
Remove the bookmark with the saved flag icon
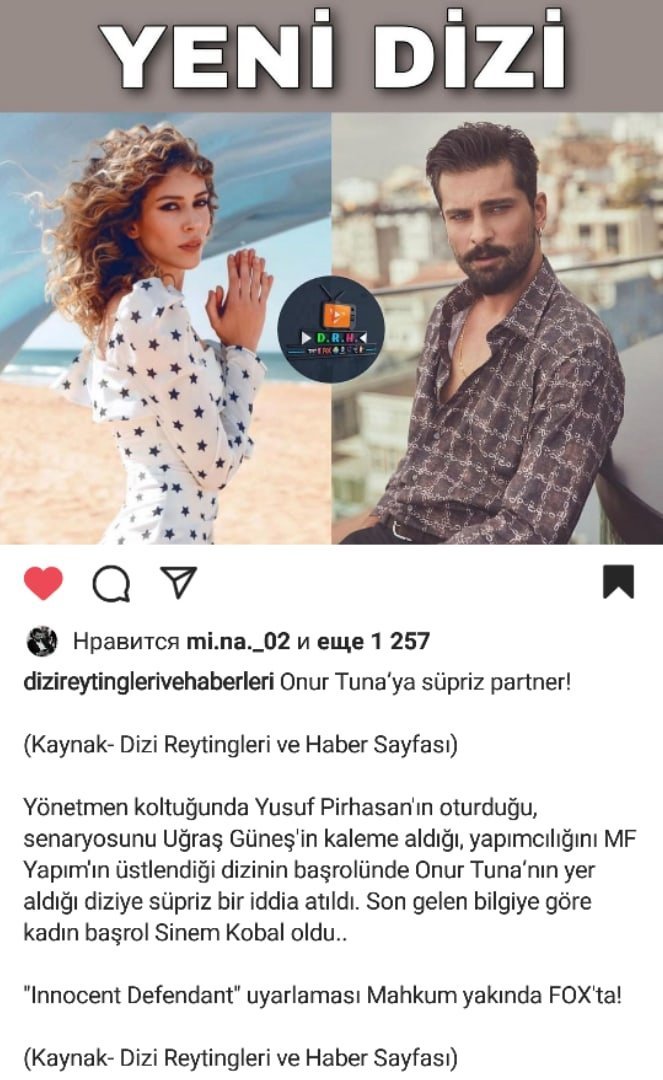pos(618,582)
